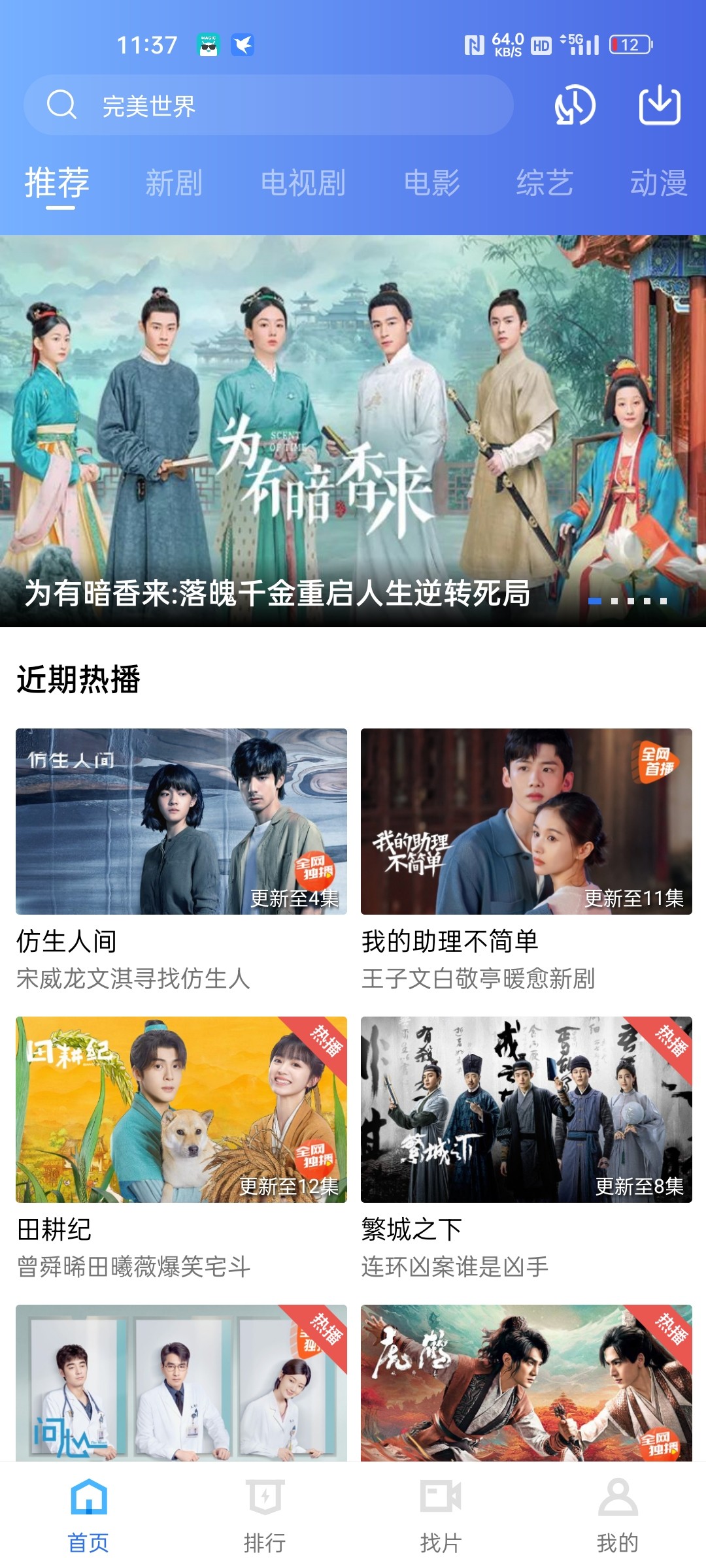Expand the 近期热播 section header
Image resolution: width=706 pixels, height=1568 pixels.
(x=80, y=679)
